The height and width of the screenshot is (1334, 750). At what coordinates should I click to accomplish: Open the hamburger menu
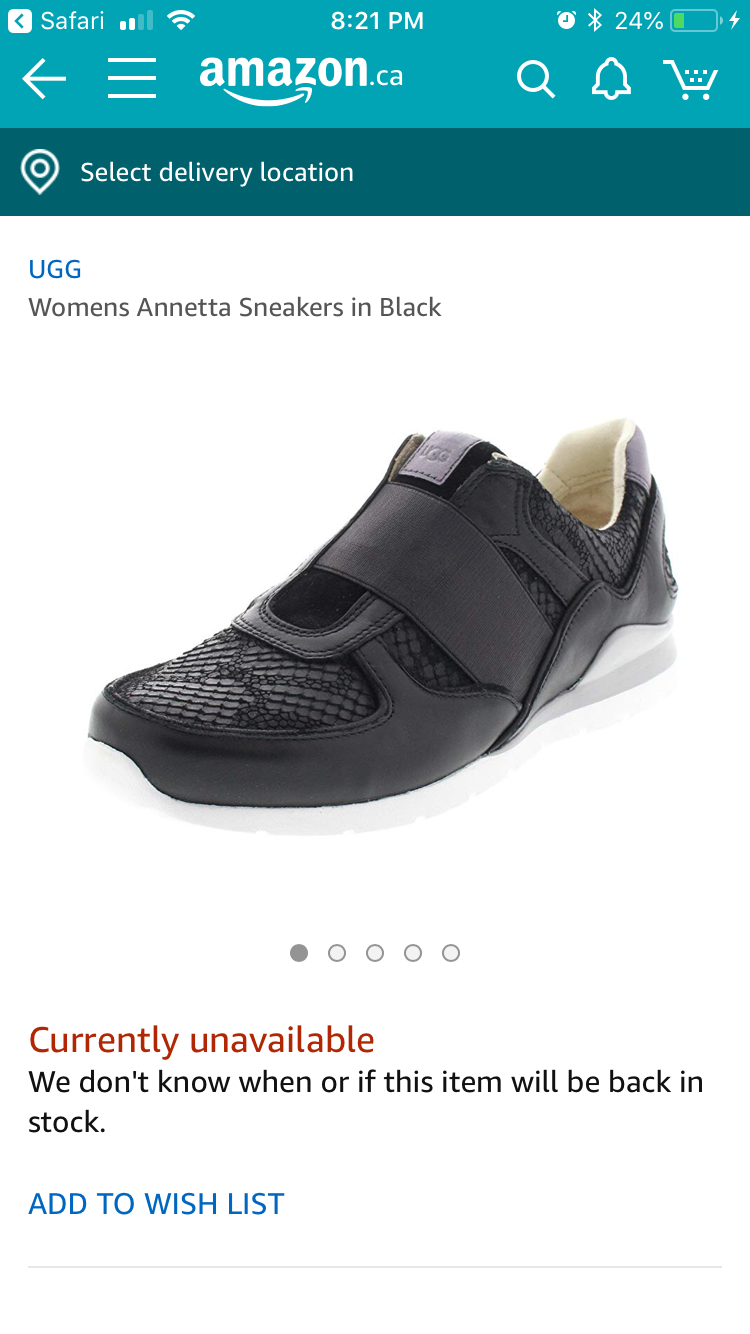coord(132,78)
